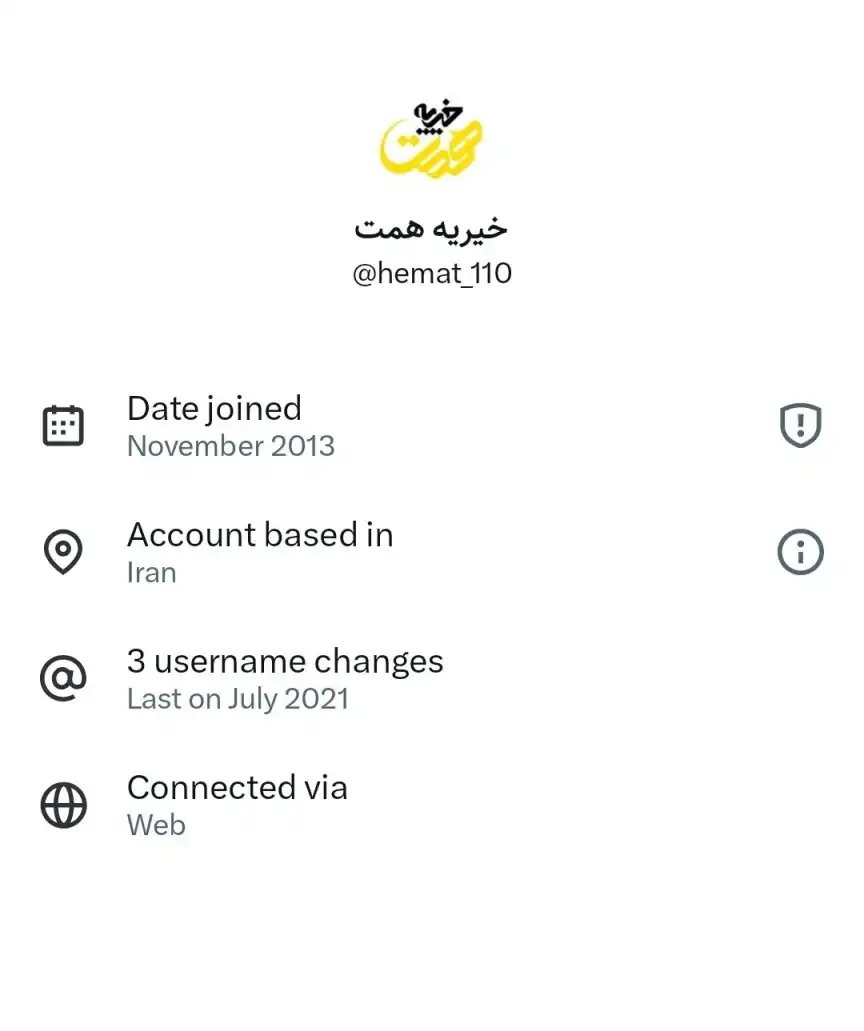The image size is (864, 1031).
Task: Select the Connected via Web row
Action: pos(237,804)
